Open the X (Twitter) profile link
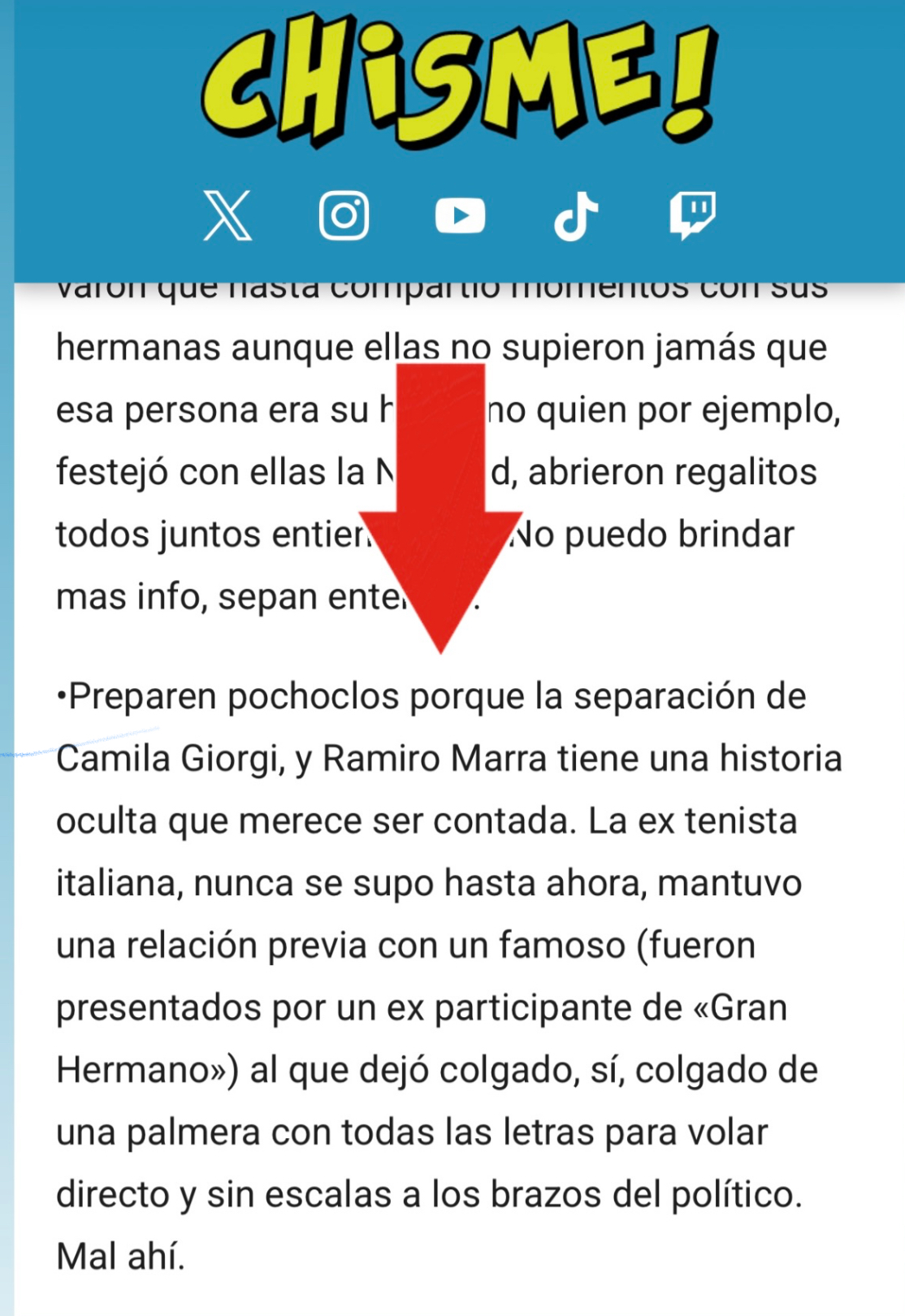Screen dimensions: 905x1316 pyautogui.click(x=227, y=216)
